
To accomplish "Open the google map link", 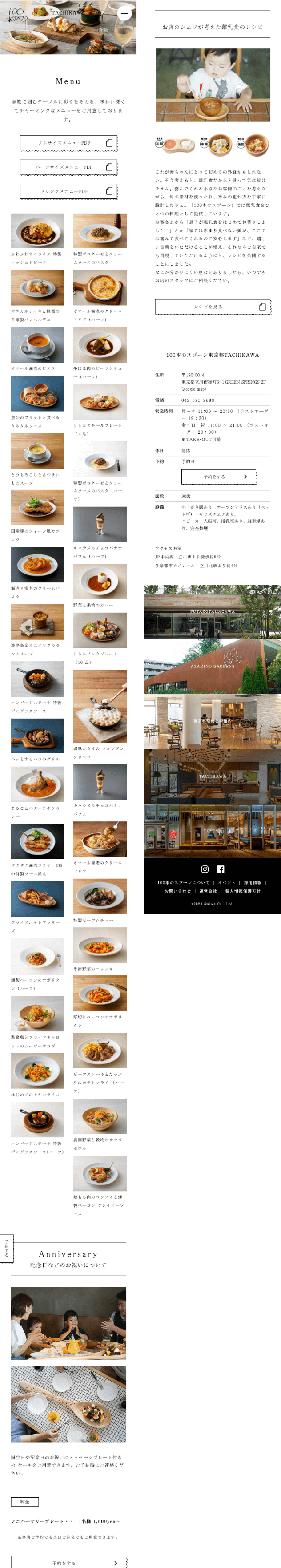I will 193,389.
